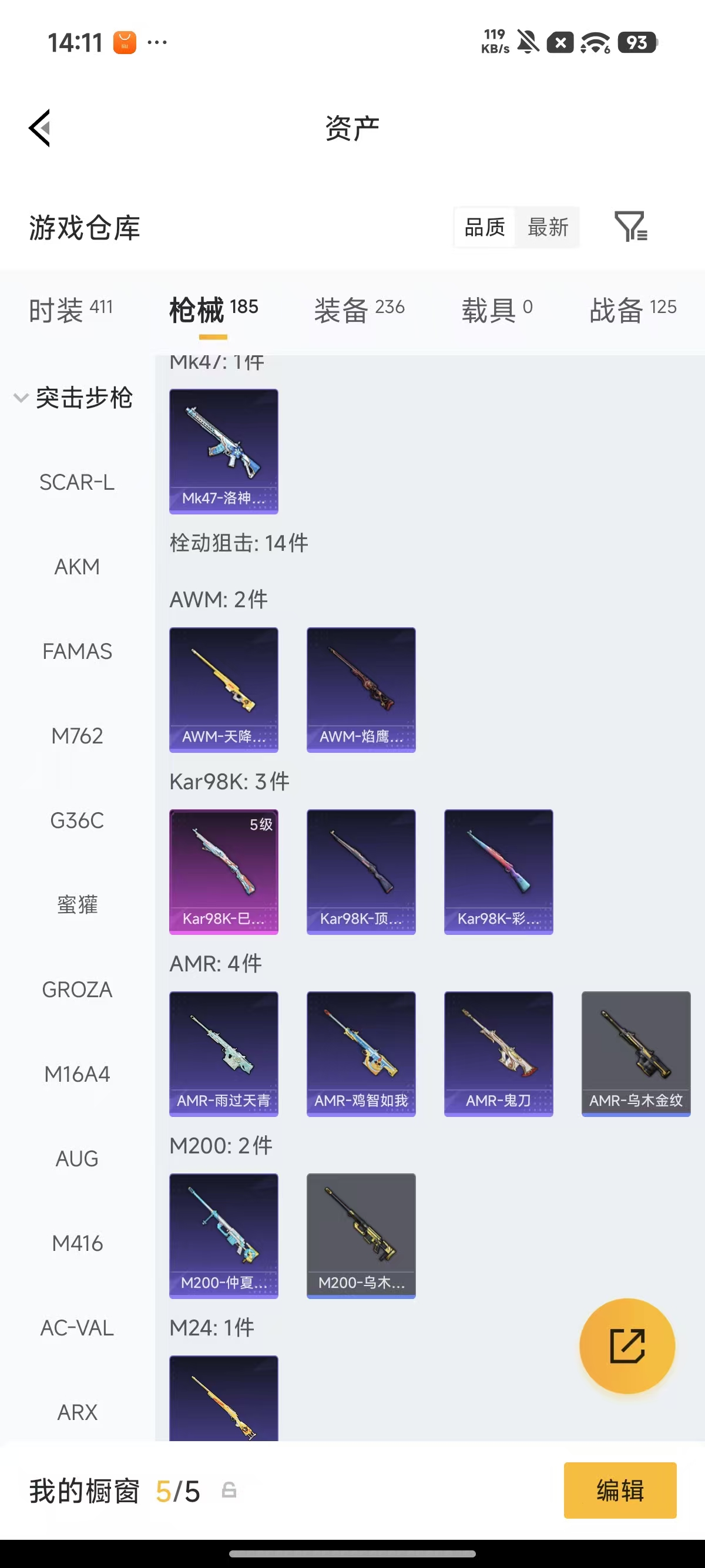
Task: Go back using the top-left arrow
Action: pyautogui.click(x=40, y=129)
